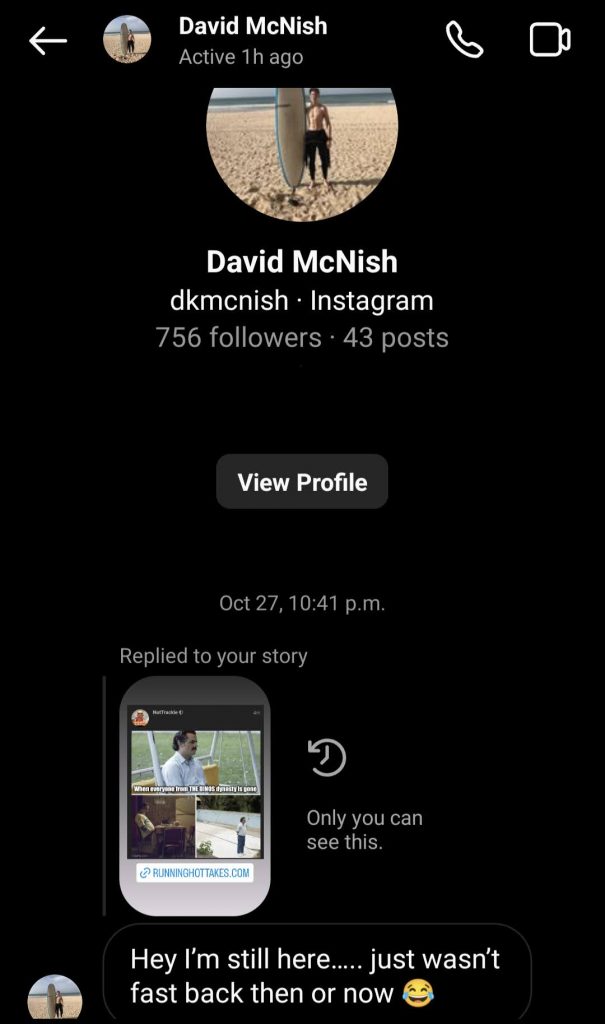The image size is (605, 1024).
Task: Go back using the arrow
Action: pyautogui.click(x=48, y=40)
